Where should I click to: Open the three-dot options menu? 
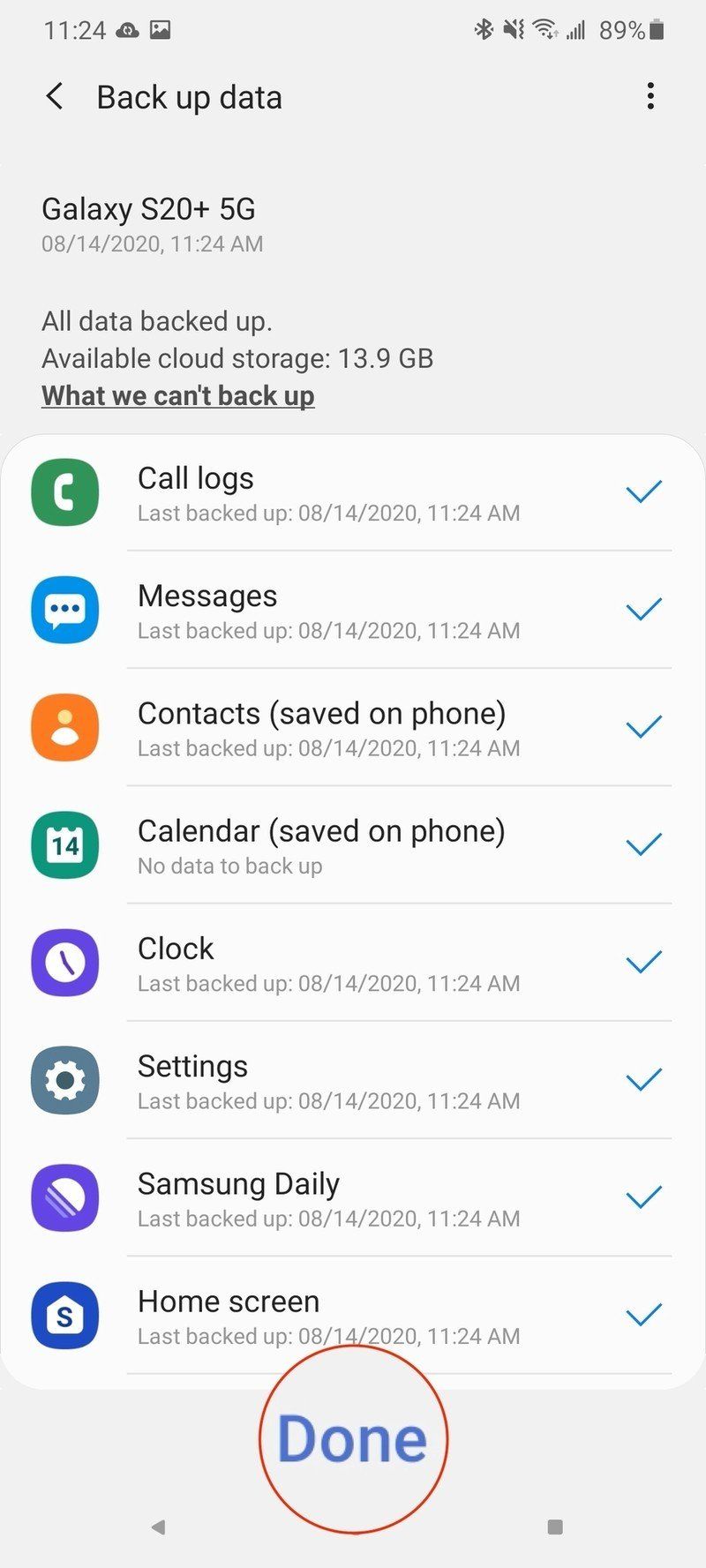pyautogui.click(x=650, y=96)
